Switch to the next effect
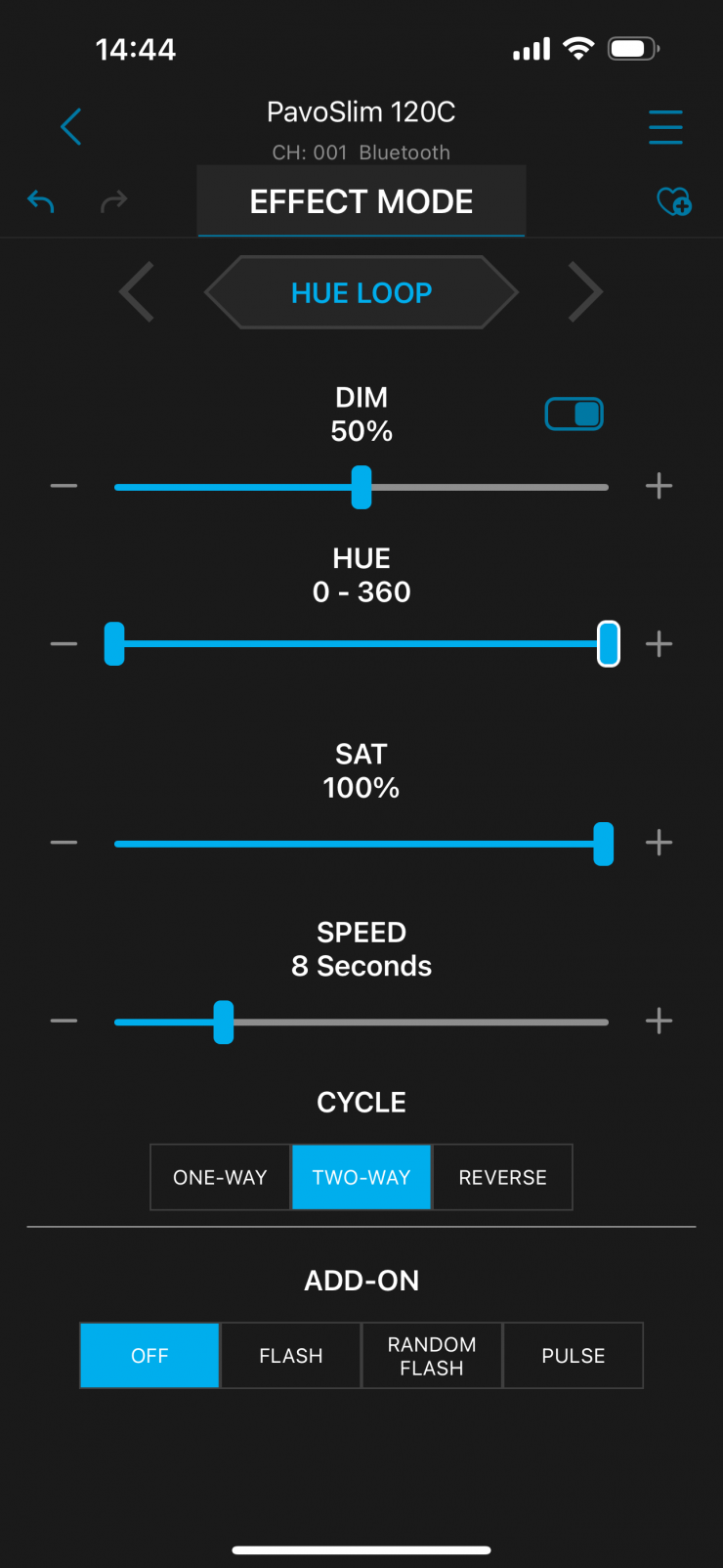Viewport: 723px width, 1568px height. coord(586,291)
